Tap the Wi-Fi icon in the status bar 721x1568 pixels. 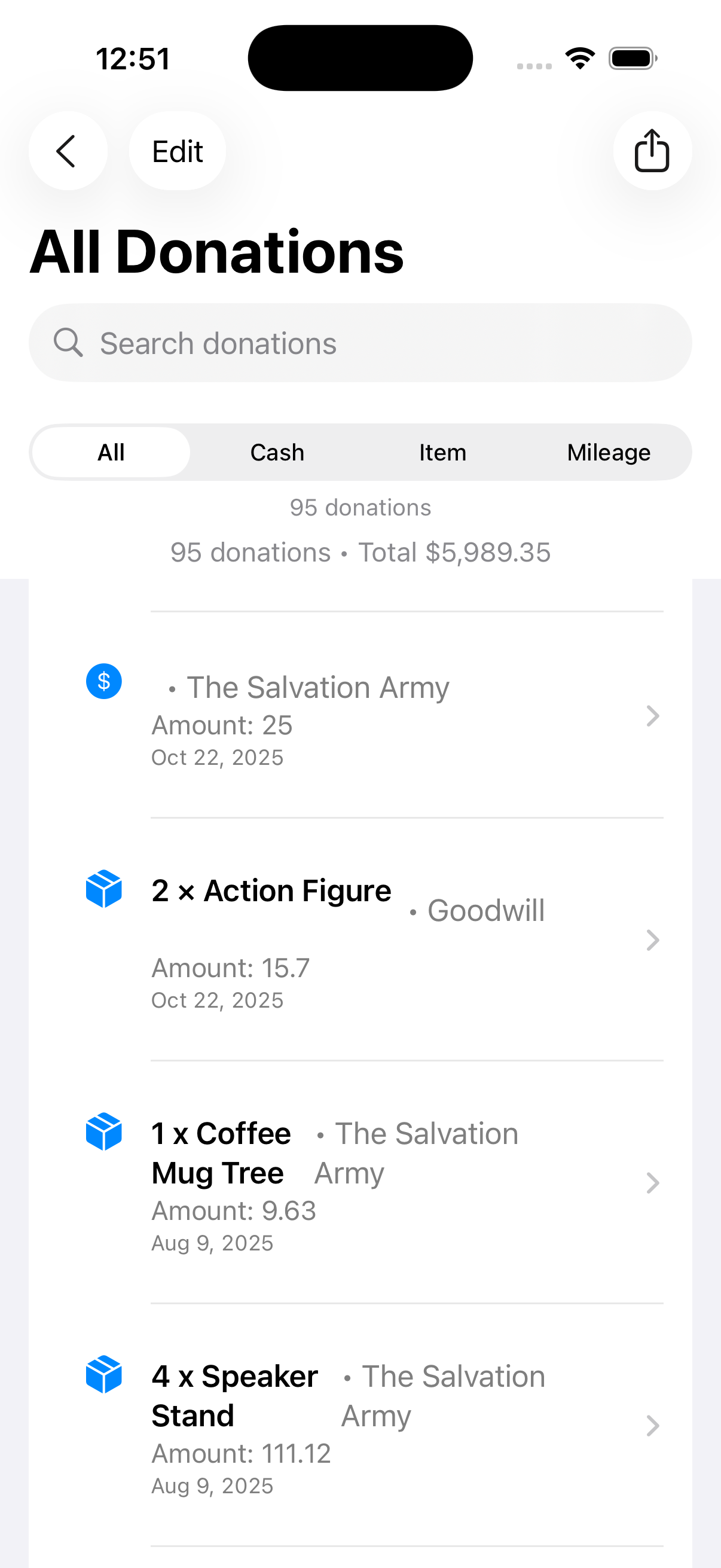click(579, 57)
